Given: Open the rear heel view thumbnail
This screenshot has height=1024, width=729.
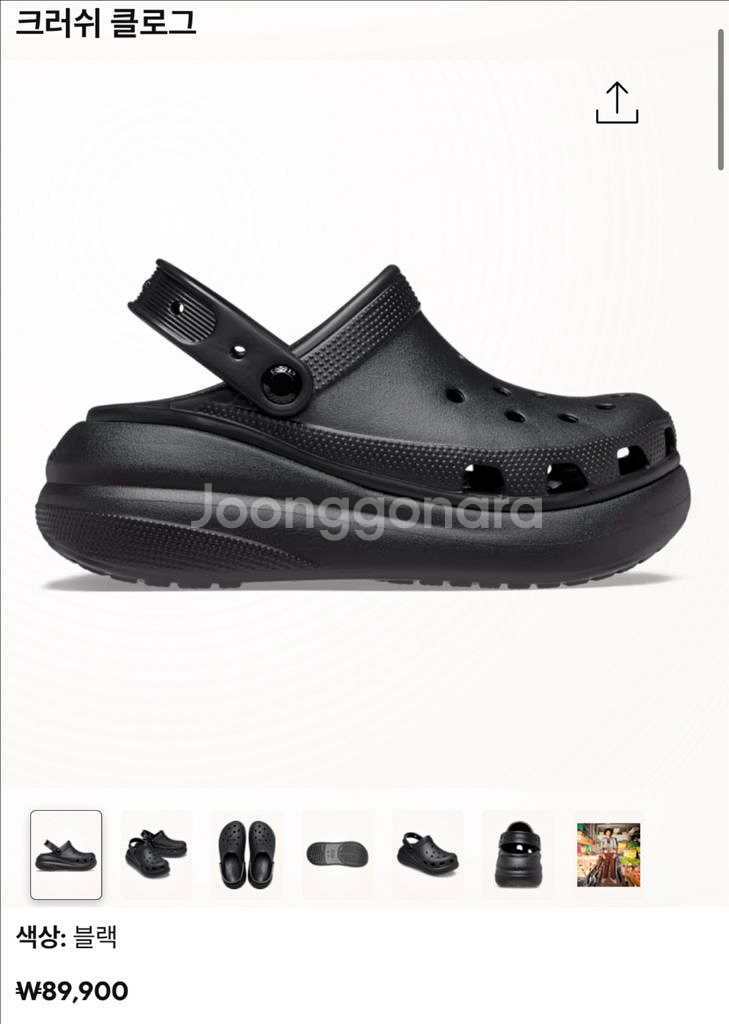Looking at the screenshot, I should (x=518, y=854).
